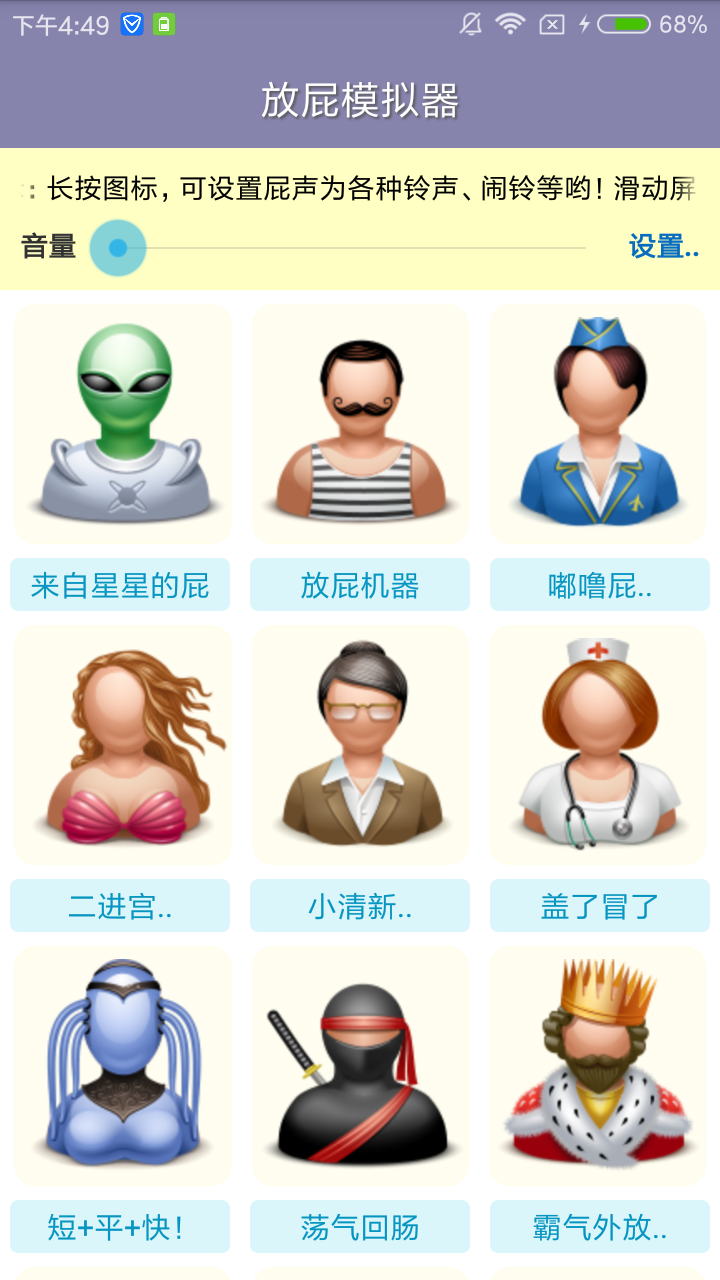Play the green alien fart sound
Screen dimensions: 720x1280
123,424
